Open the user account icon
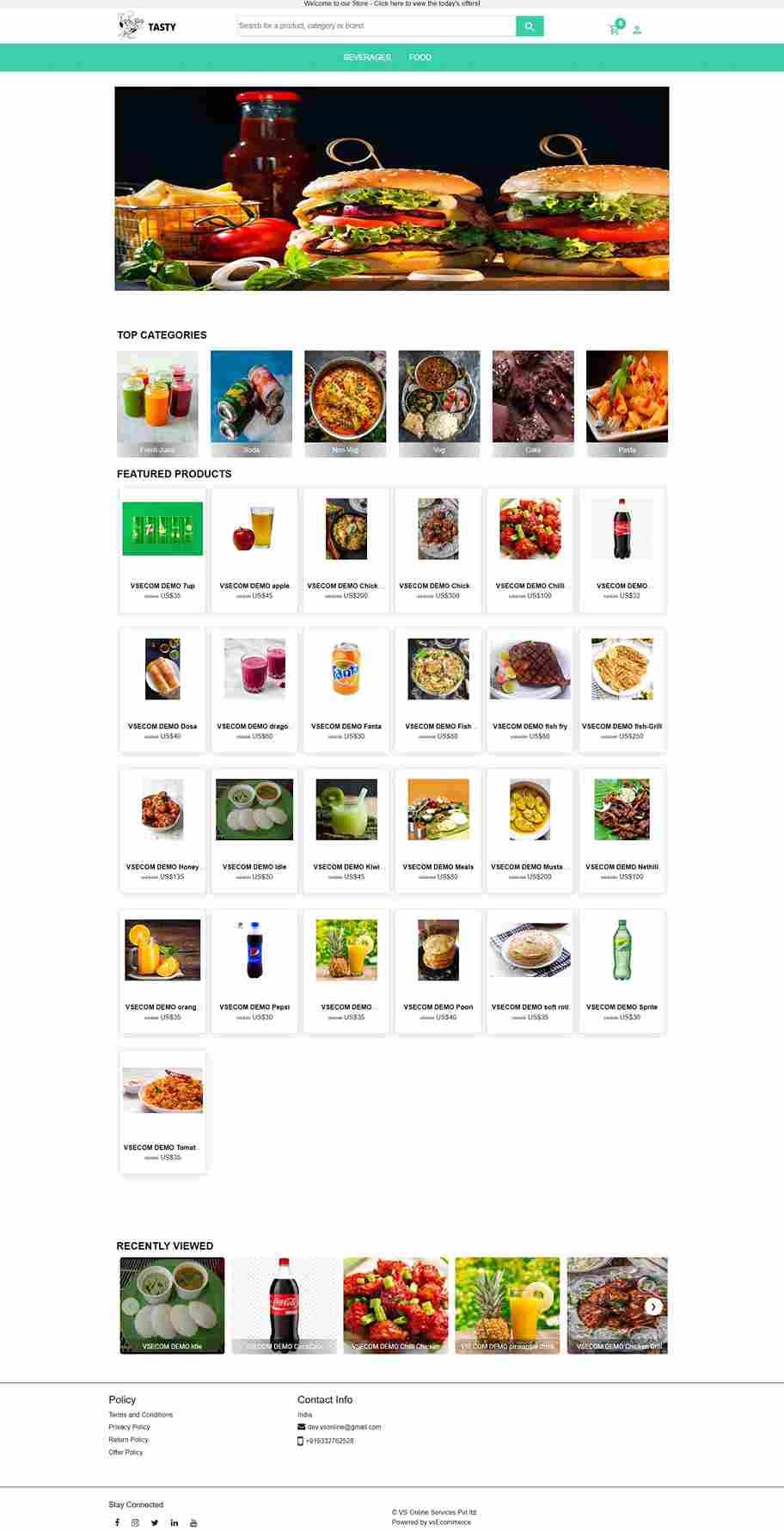 tap(637, 30)
